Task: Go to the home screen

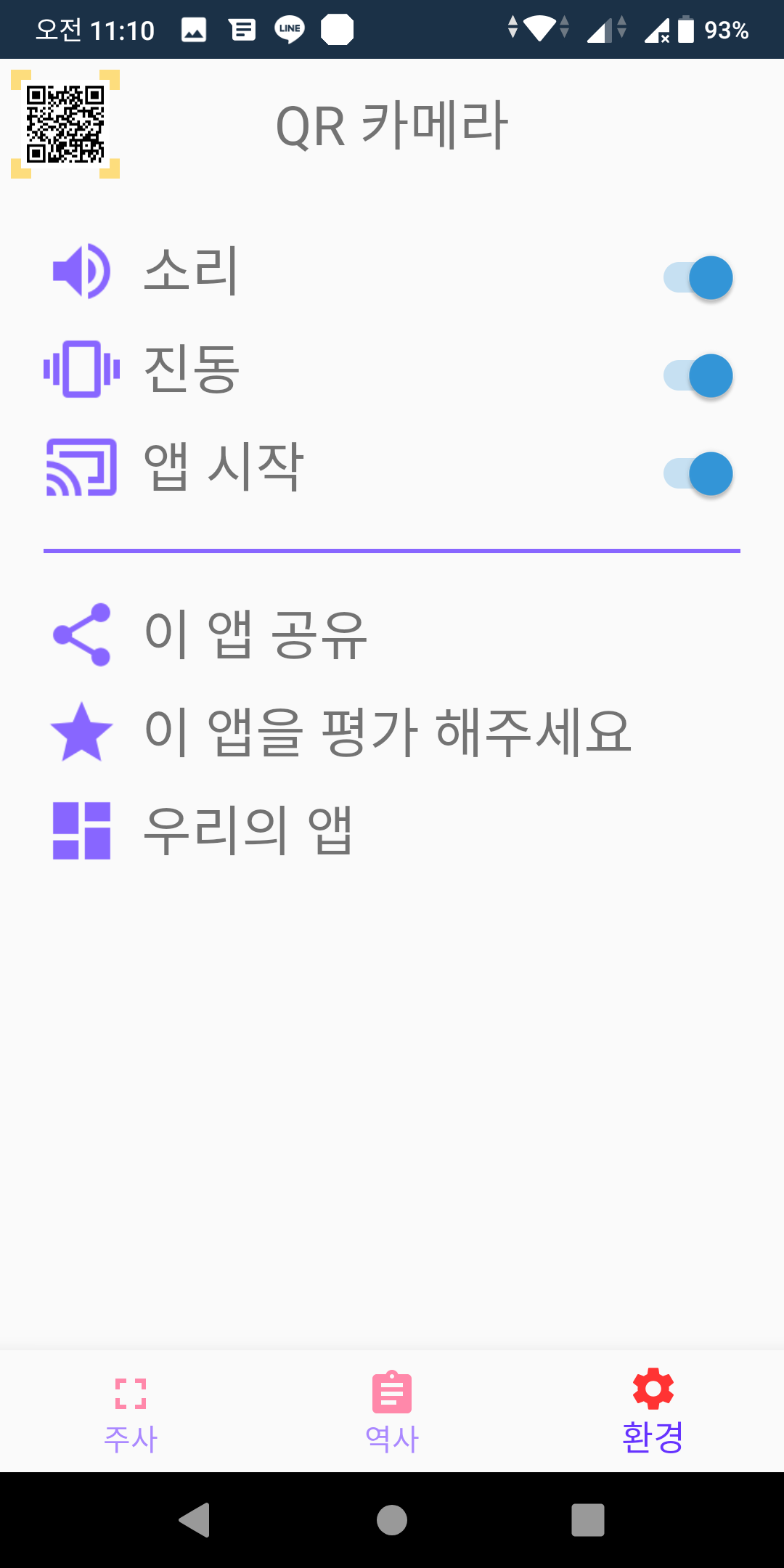Action: tap(392, 1519)
